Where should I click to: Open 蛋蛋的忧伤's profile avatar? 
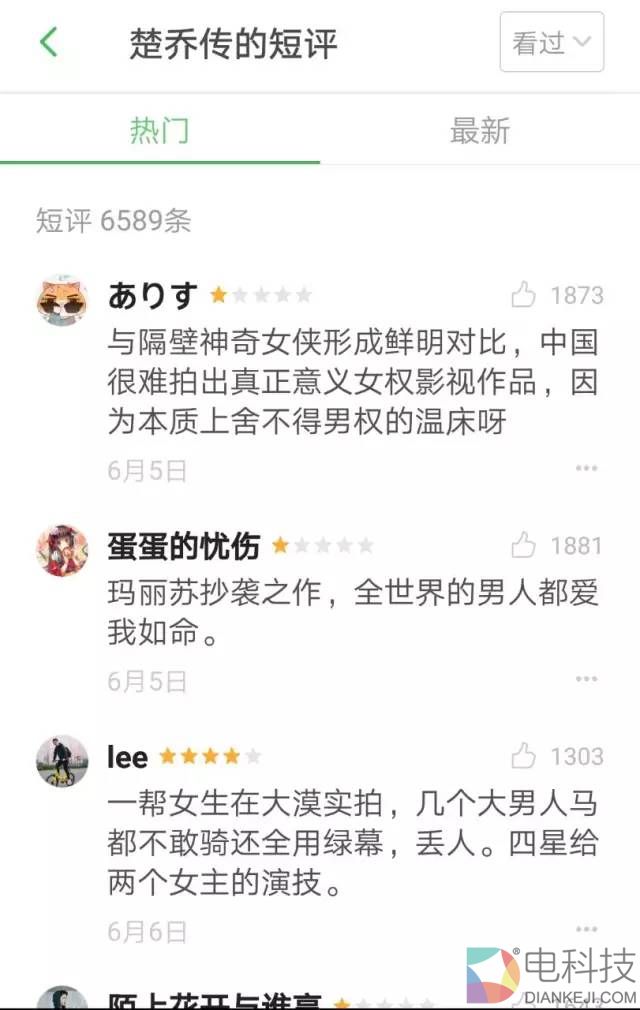tap(62, 550)
